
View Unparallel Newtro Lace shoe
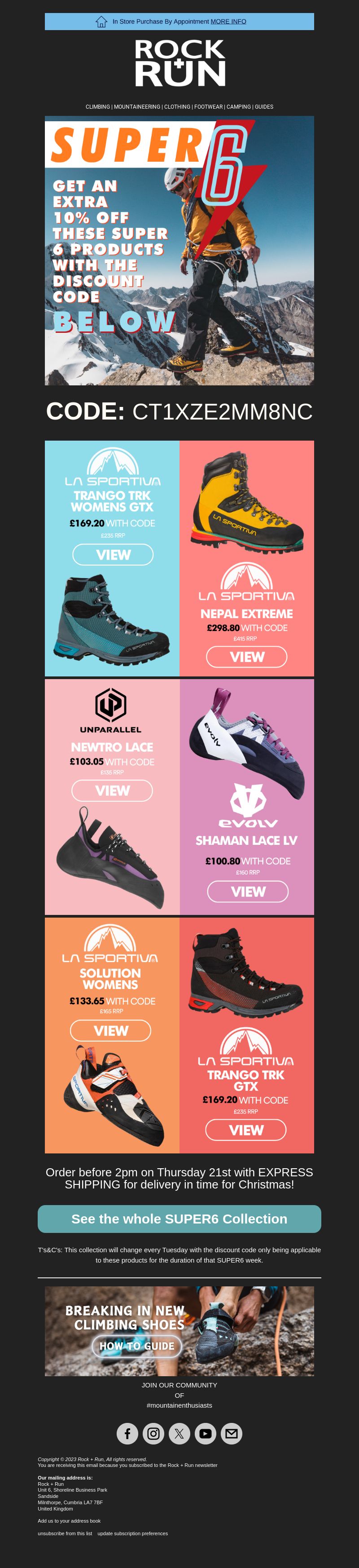click(x=112, y=790)
